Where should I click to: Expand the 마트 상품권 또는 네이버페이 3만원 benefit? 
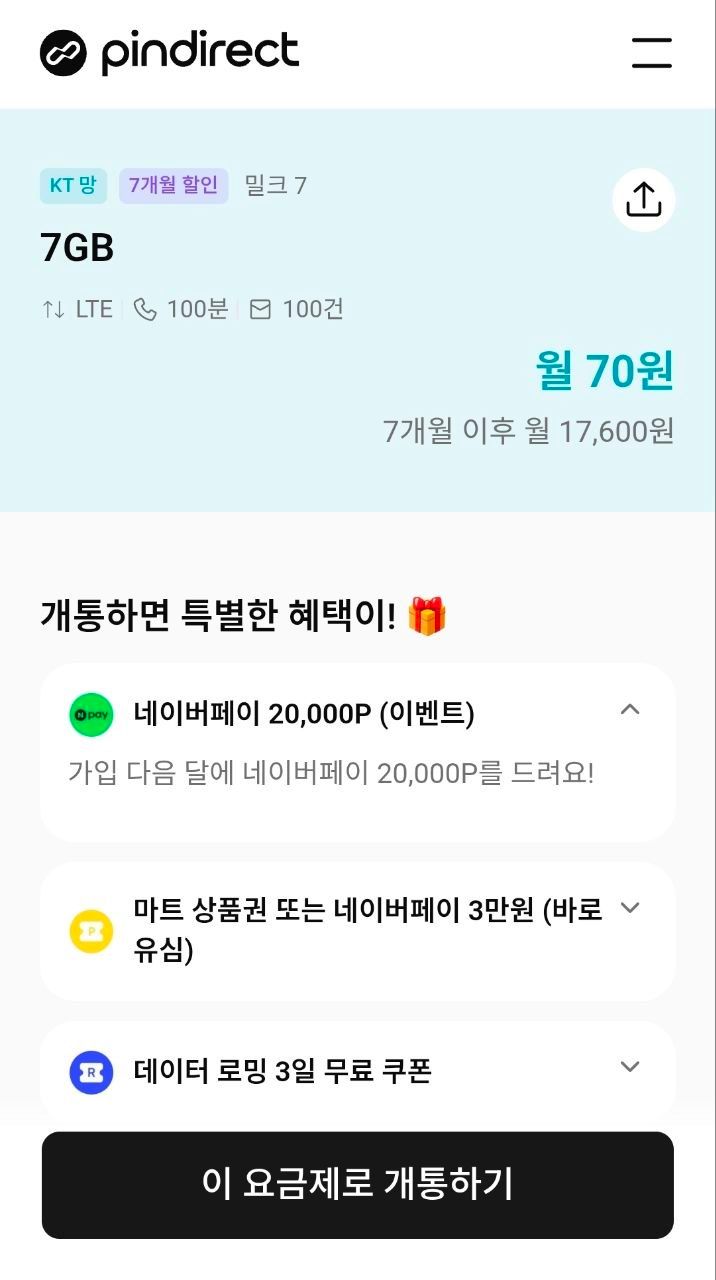click(629, 908)
